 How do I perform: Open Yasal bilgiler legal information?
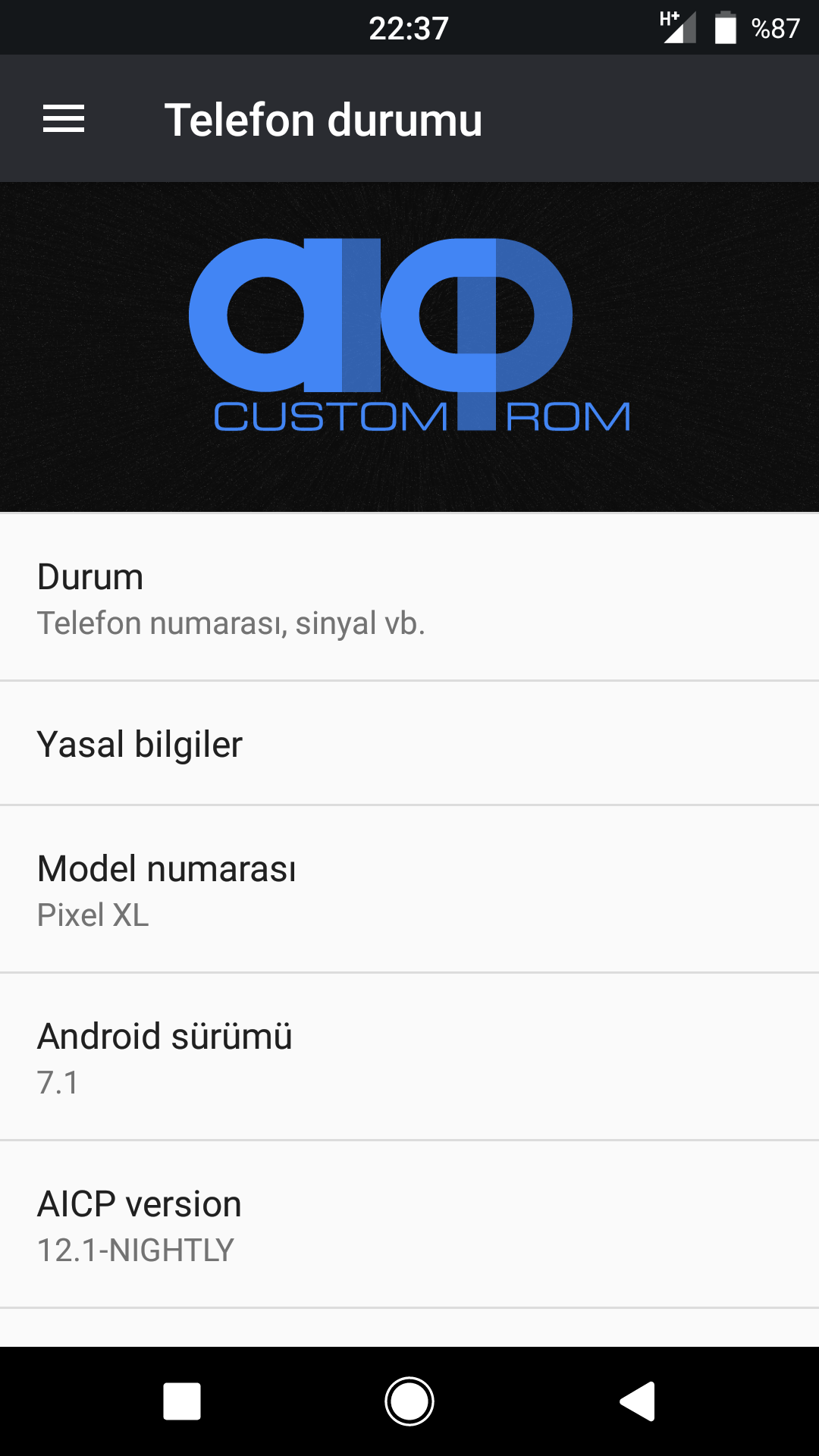point(409,744)
